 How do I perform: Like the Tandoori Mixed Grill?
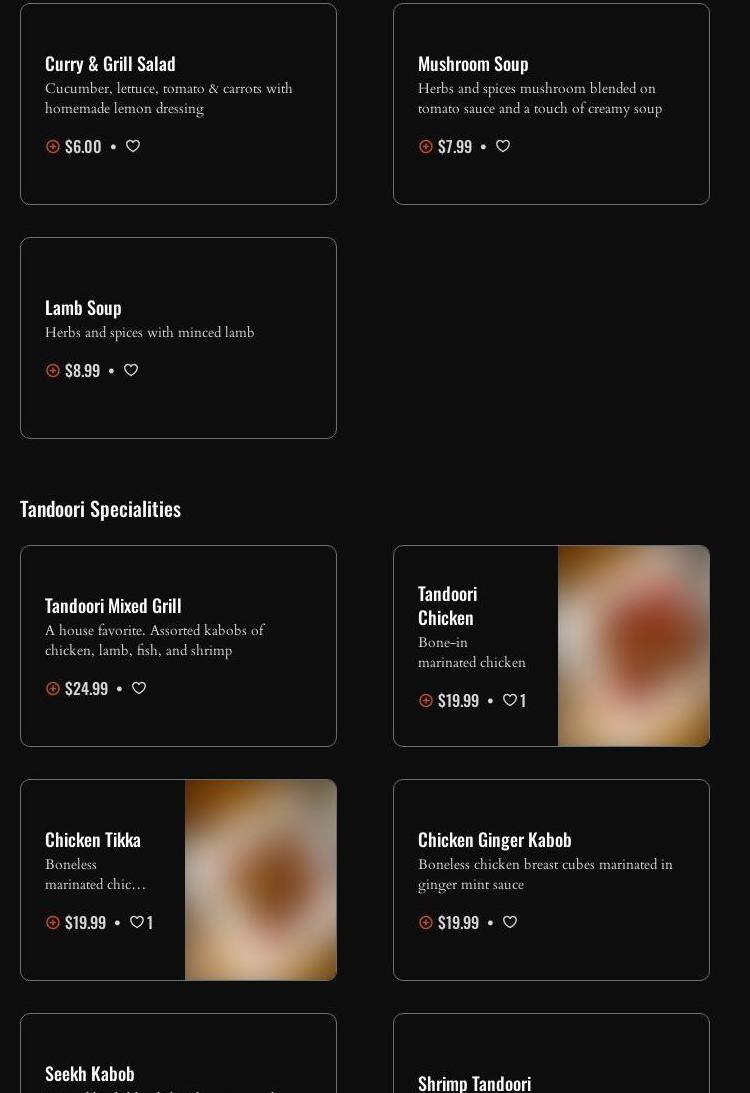(139, 688)
